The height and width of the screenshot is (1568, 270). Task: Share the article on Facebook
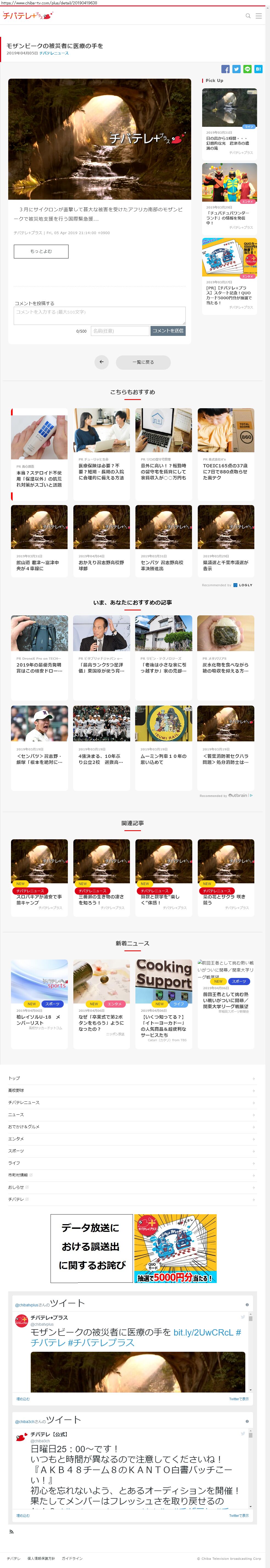(x=225, y=69)
